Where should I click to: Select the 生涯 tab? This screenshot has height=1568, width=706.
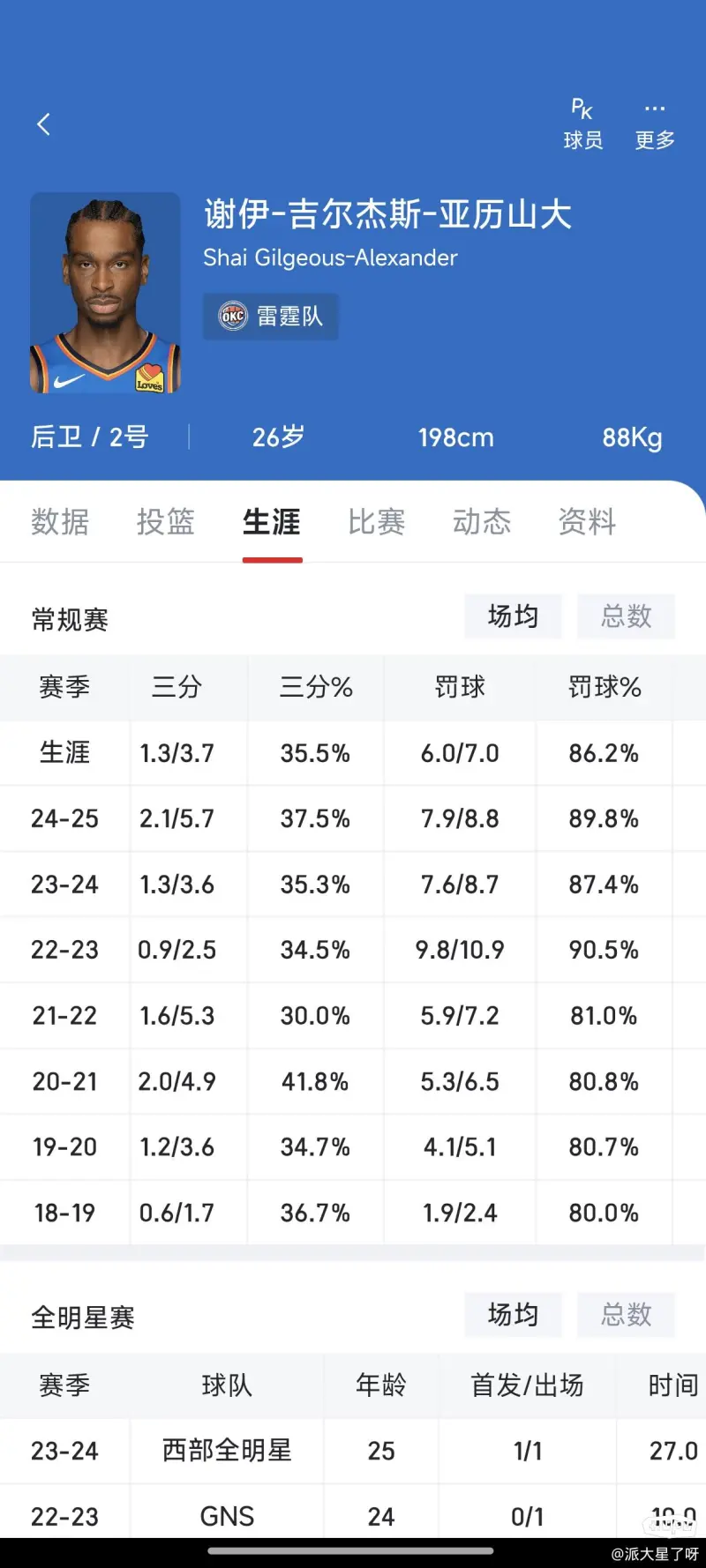(272, 521)
